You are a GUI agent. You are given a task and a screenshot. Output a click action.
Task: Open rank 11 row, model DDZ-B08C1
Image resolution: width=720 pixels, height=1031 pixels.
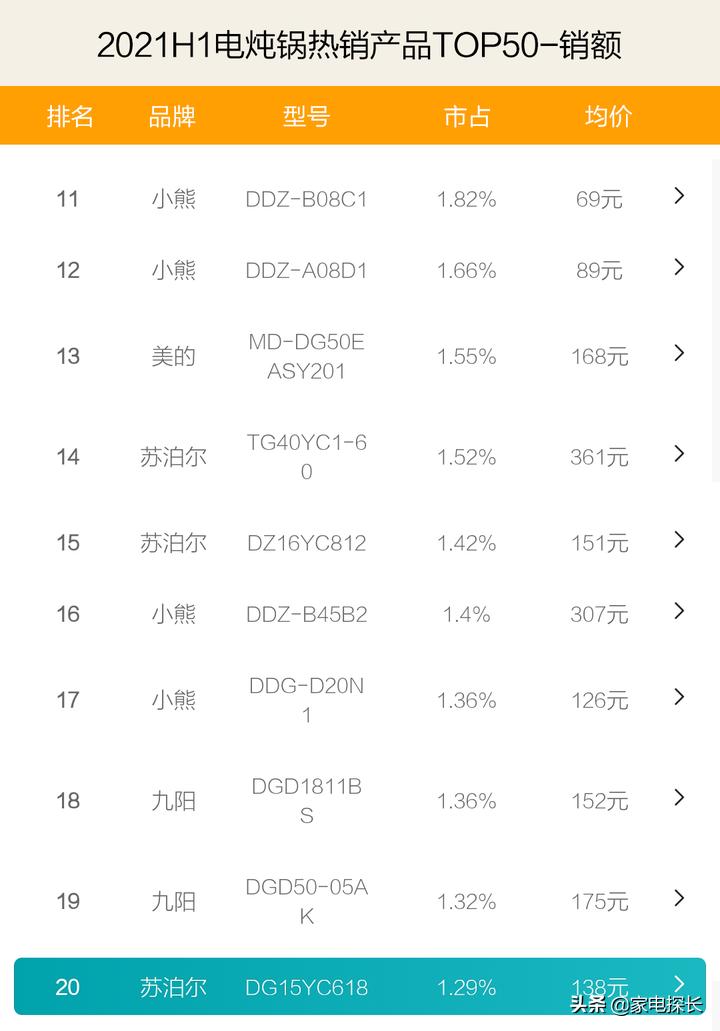pyautogui.click(x=360, y=198)
